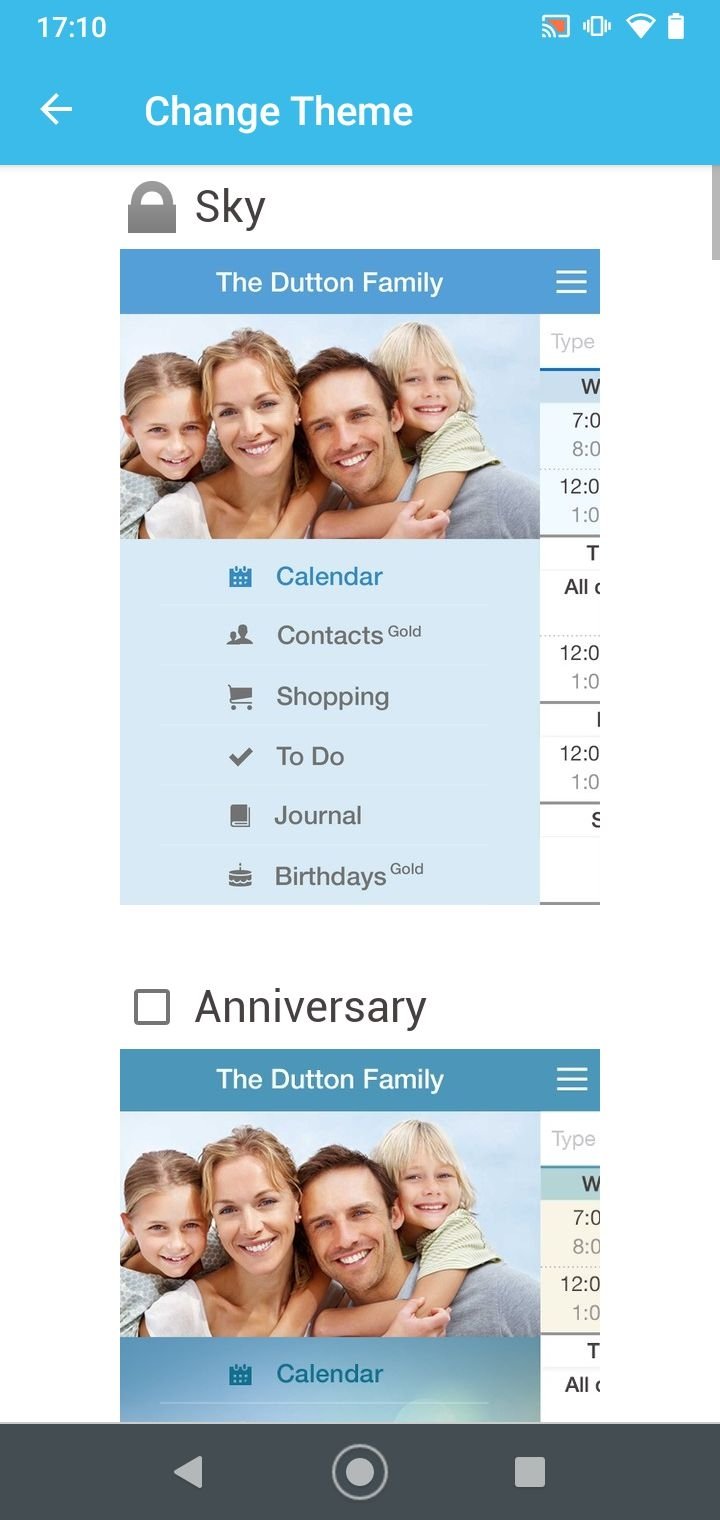Tap the locked Sky theme icon

[152, 208]
